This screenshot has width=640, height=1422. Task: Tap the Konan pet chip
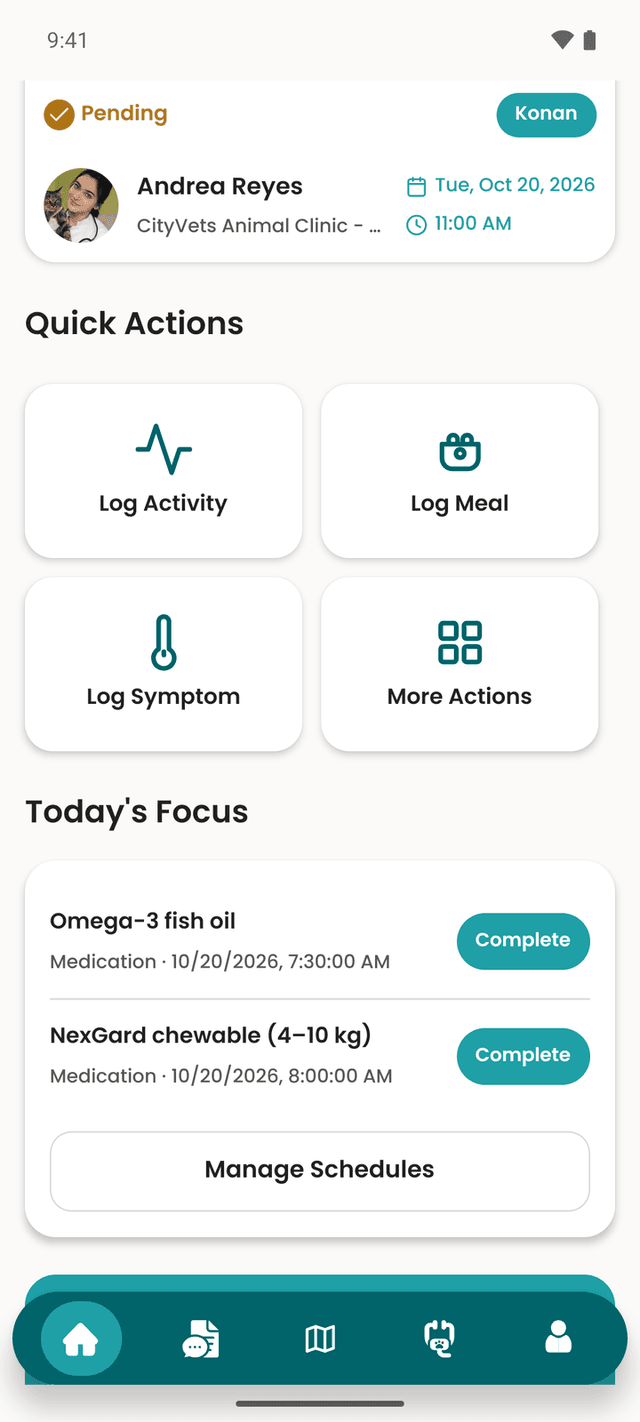(546, 114)
